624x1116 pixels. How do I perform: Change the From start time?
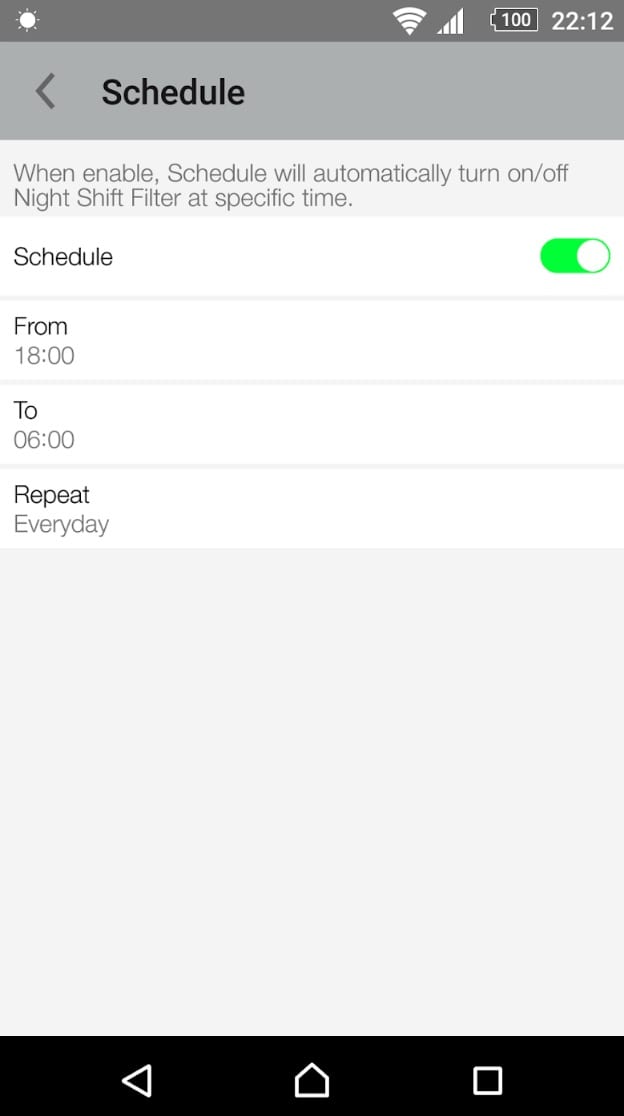(x=312, y=340)
